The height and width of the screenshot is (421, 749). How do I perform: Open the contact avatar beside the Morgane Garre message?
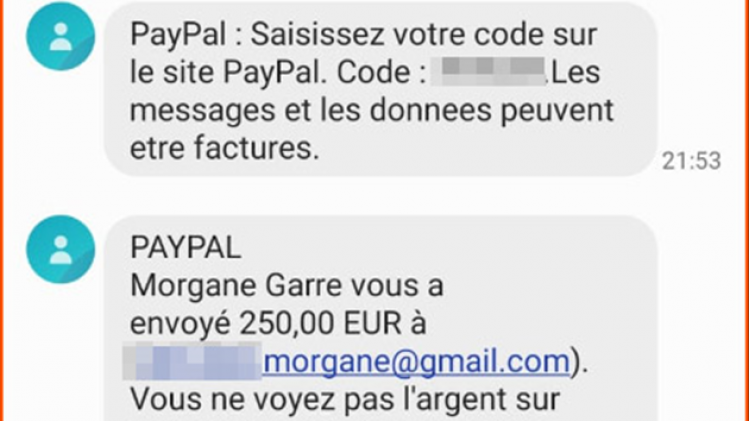(61, 249)
